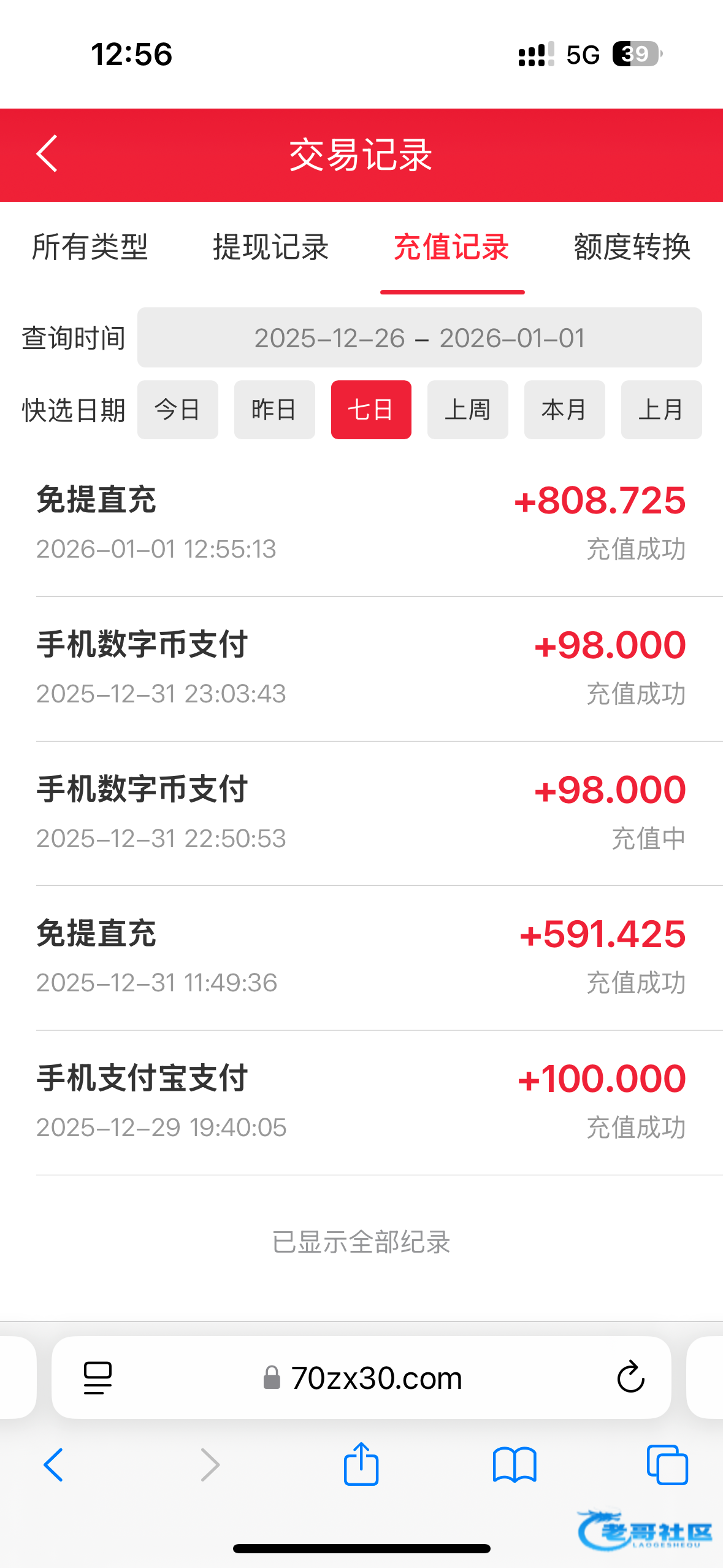This screenshot has width=723, height=1568.
Task: Go to the previous page in Safari
Action: coord(54,1465)
